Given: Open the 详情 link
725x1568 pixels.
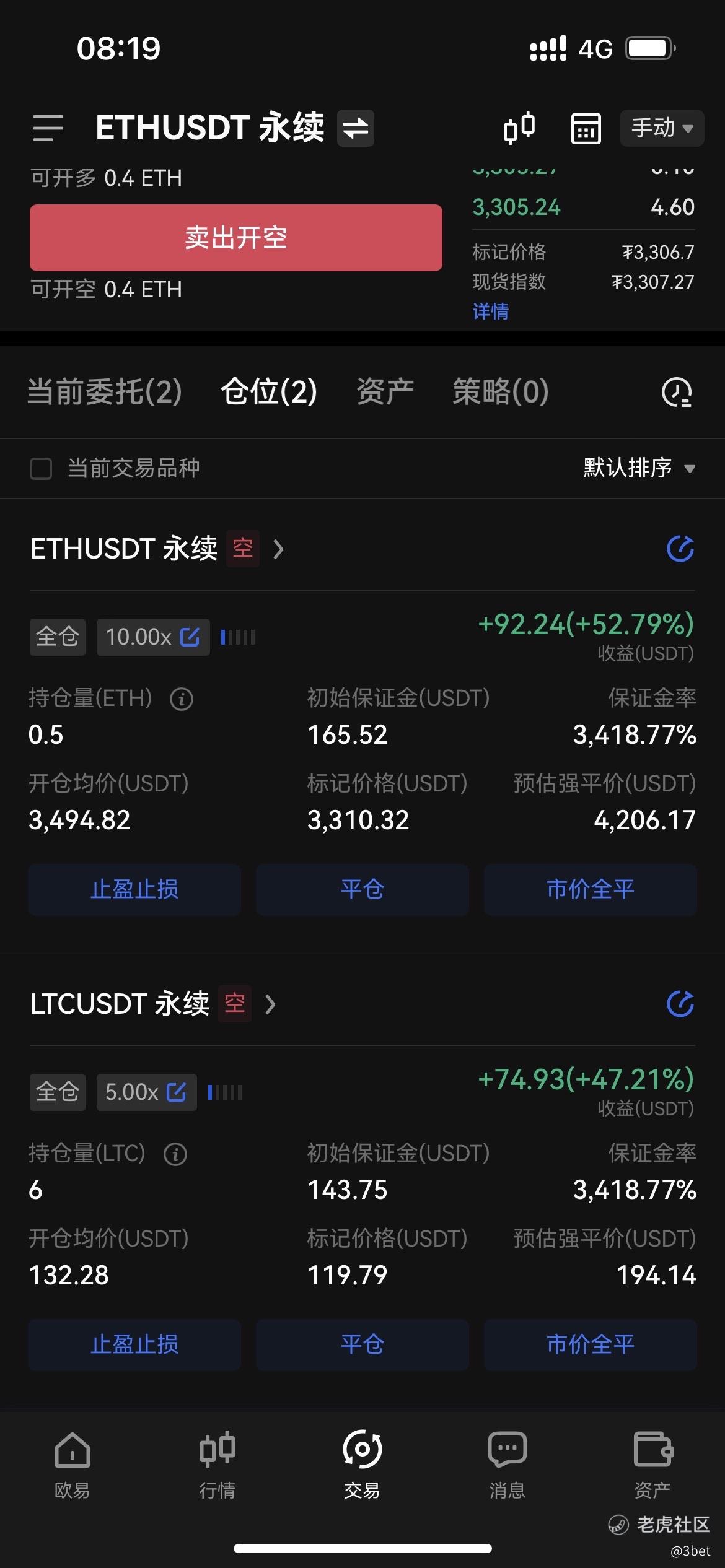Looking at the screenshot, I should click(490, 311).
